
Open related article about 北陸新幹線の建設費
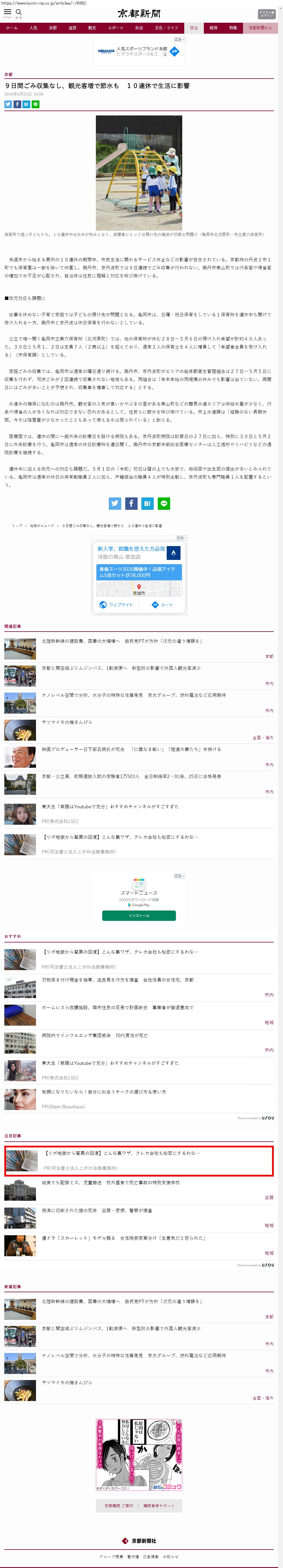coord(122,641)
